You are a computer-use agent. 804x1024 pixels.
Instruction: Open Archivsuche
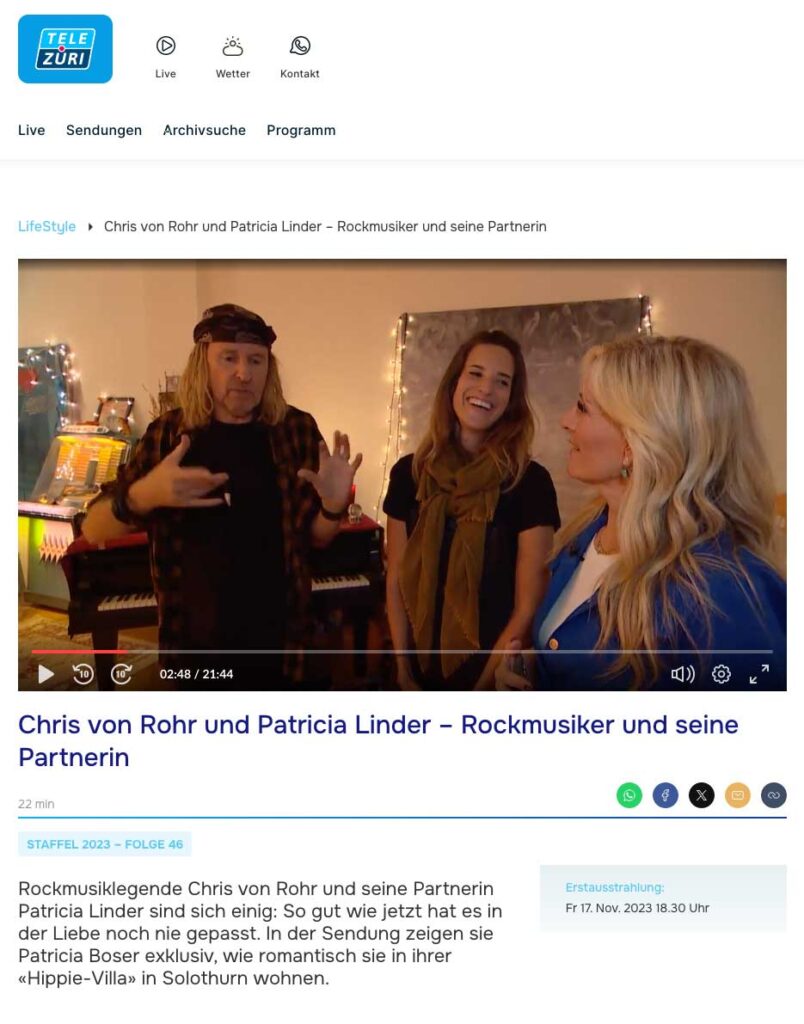point(204,130)
